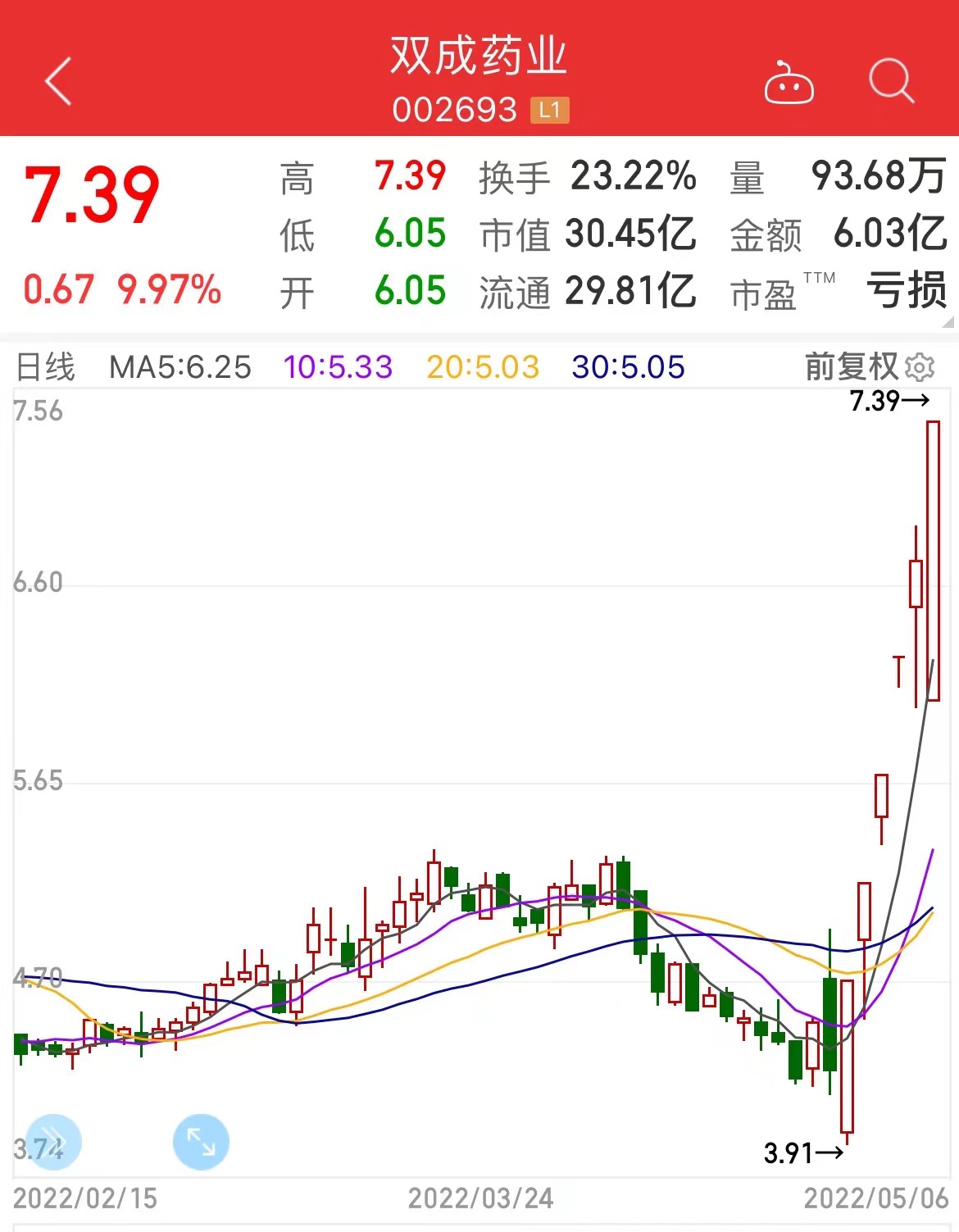Open the robot assistant icon
The width and height of the screenshot is (959, 1232).
coord(789,83)
